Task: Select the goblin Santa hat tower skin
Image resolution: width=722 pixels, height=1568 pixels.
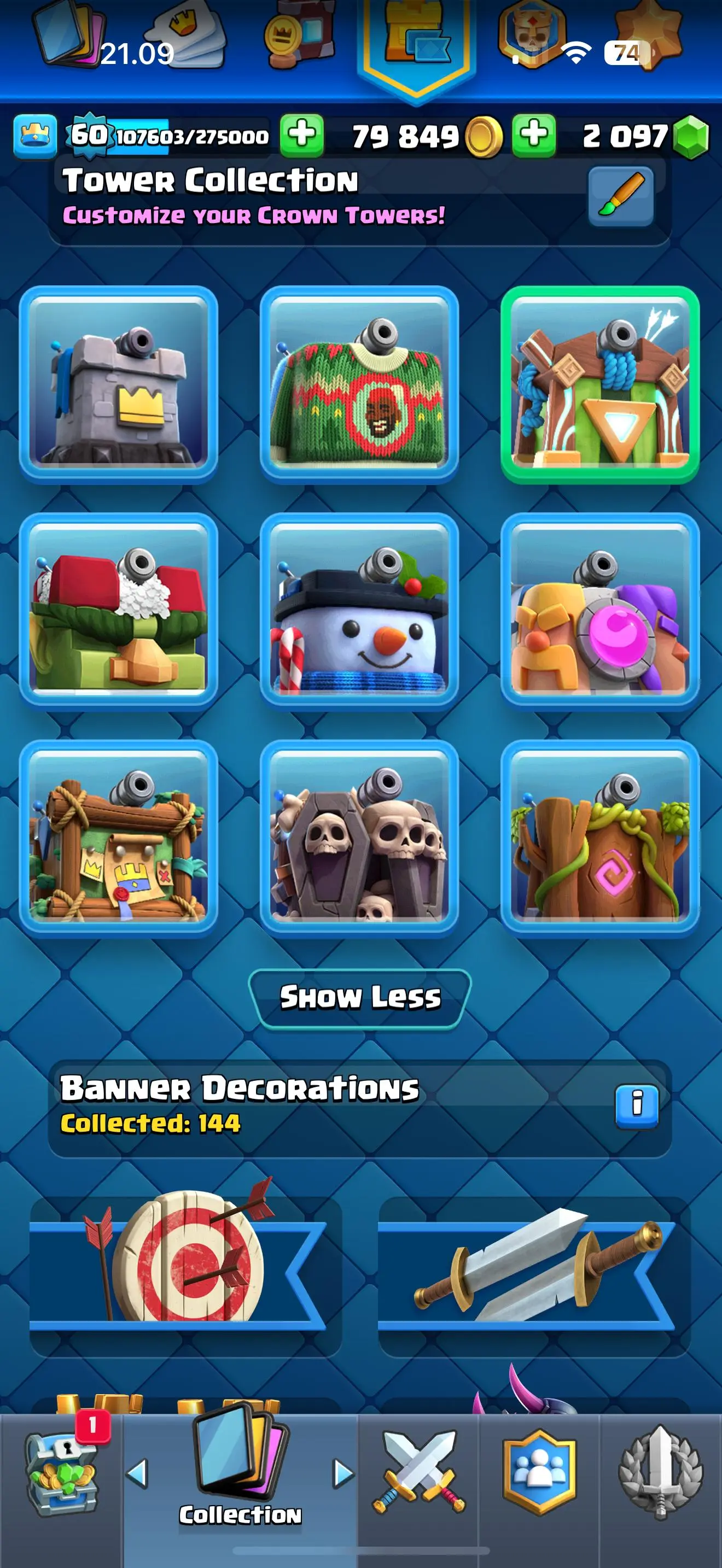Action: 119,611
